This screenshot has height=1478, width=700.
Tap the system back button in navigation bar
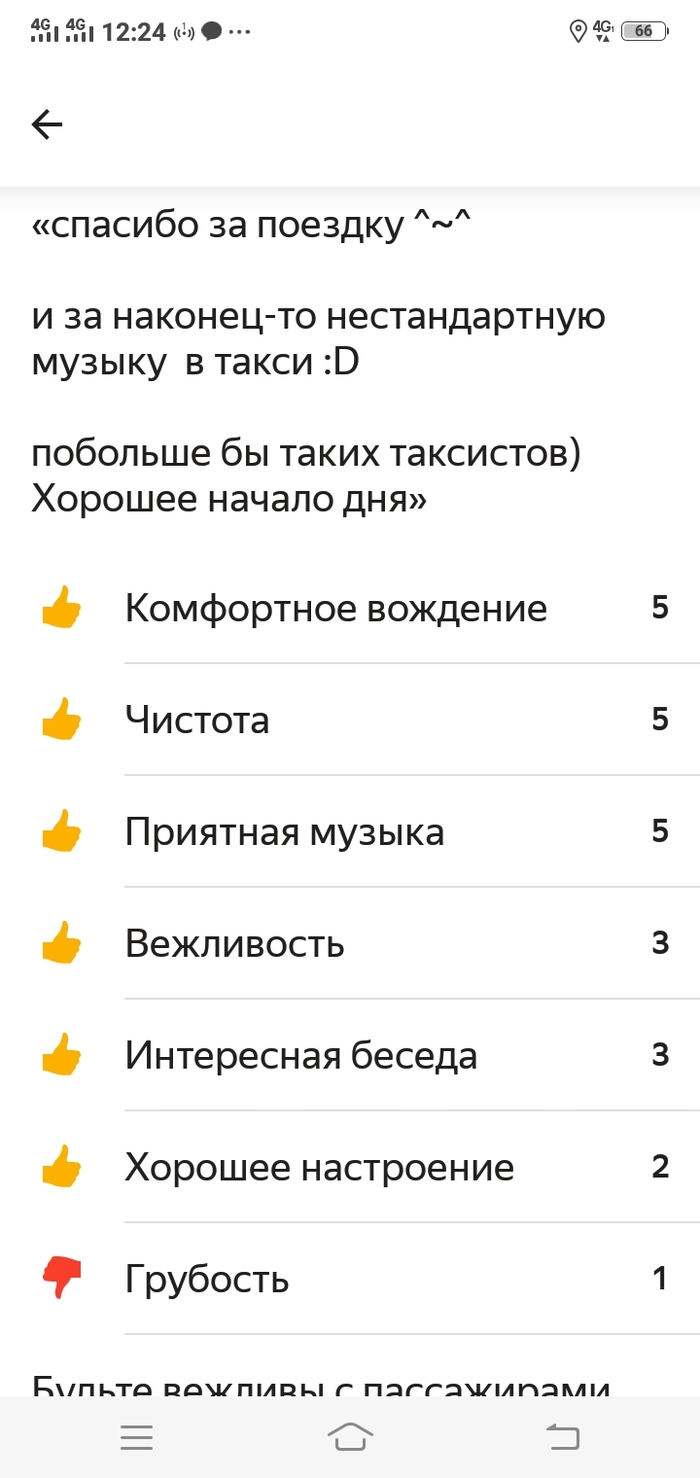tap(562, 1437)
